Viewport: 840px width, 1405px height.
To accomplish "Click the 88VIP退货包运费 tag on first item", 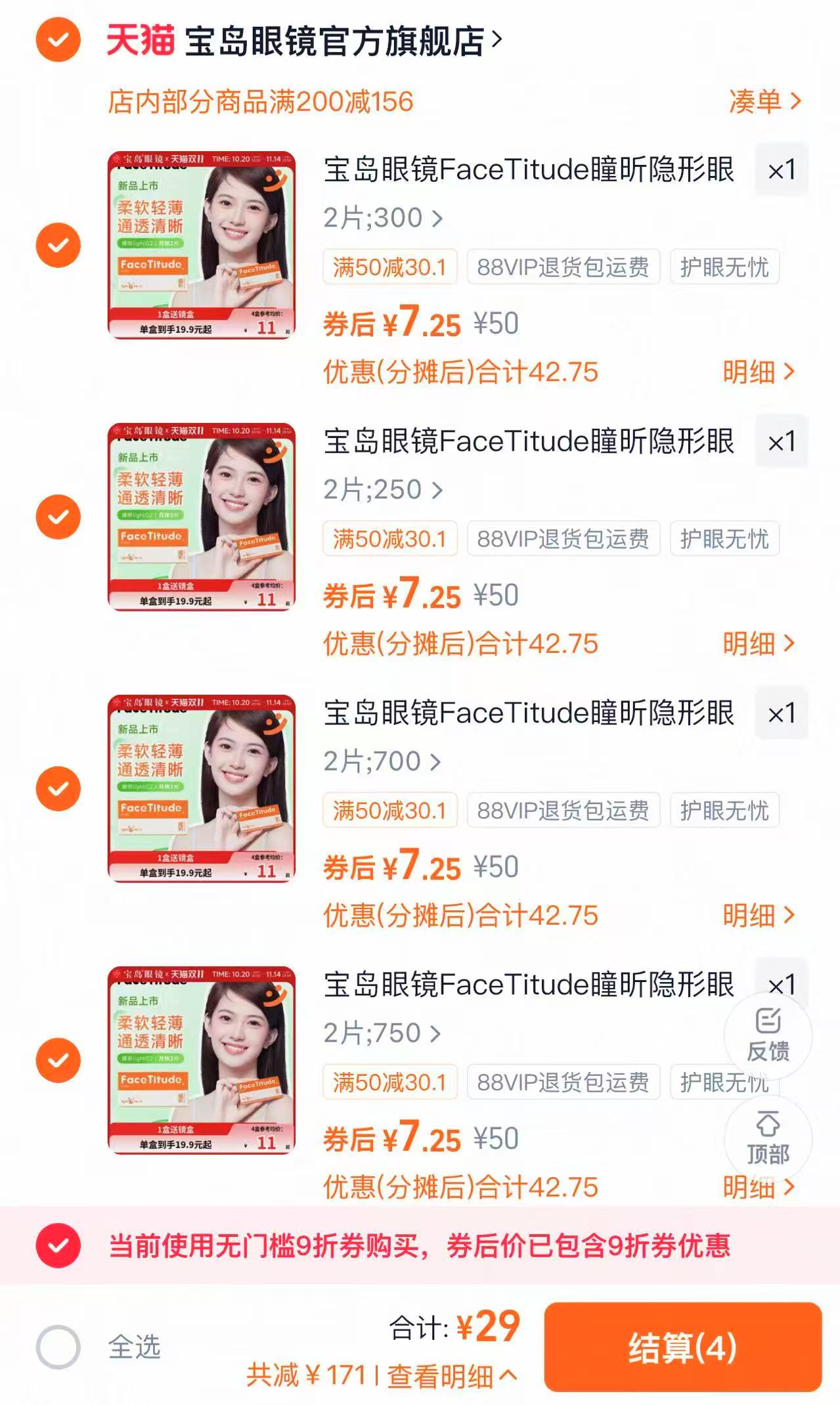I will [562, 267].
